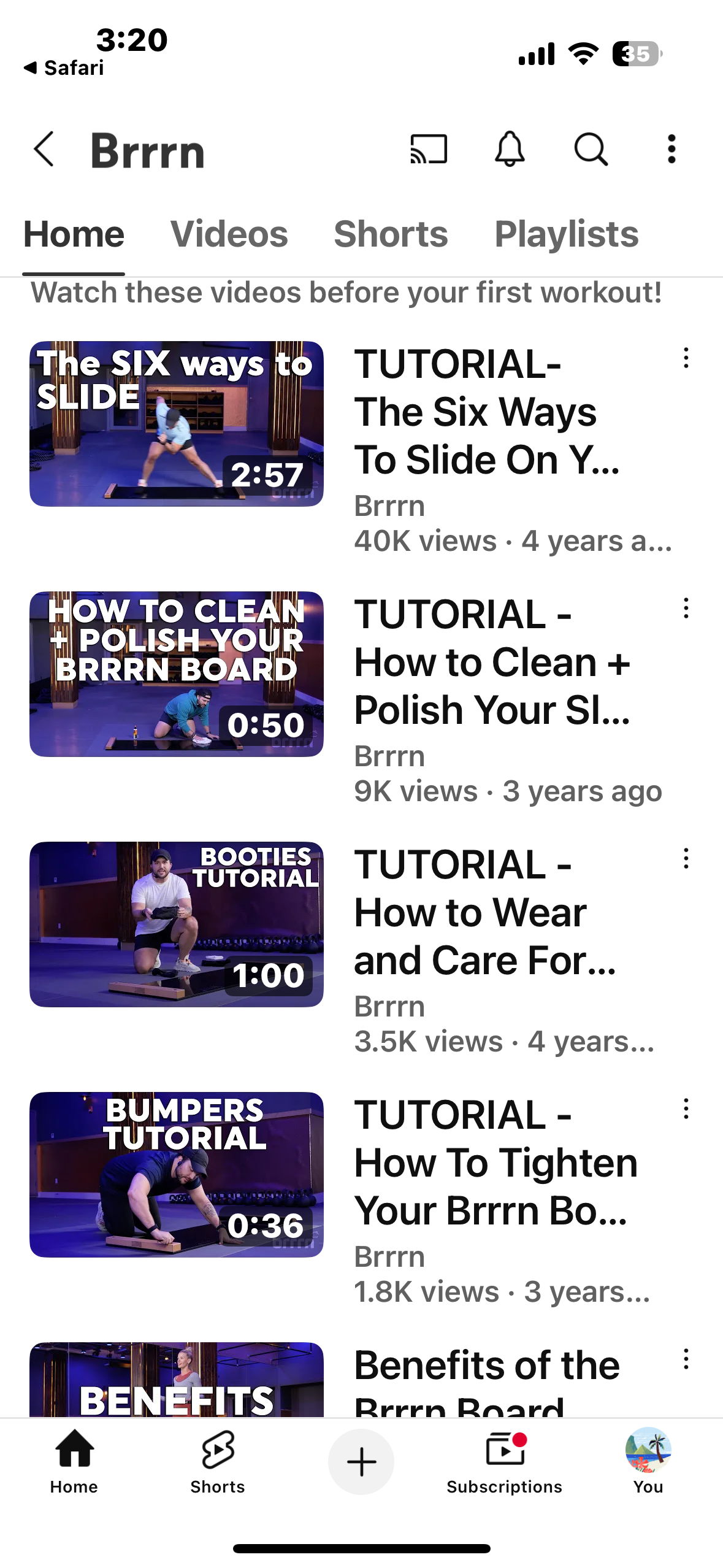
Task: Open Shorts in the bottom navigation
Action: point(217,1461)
